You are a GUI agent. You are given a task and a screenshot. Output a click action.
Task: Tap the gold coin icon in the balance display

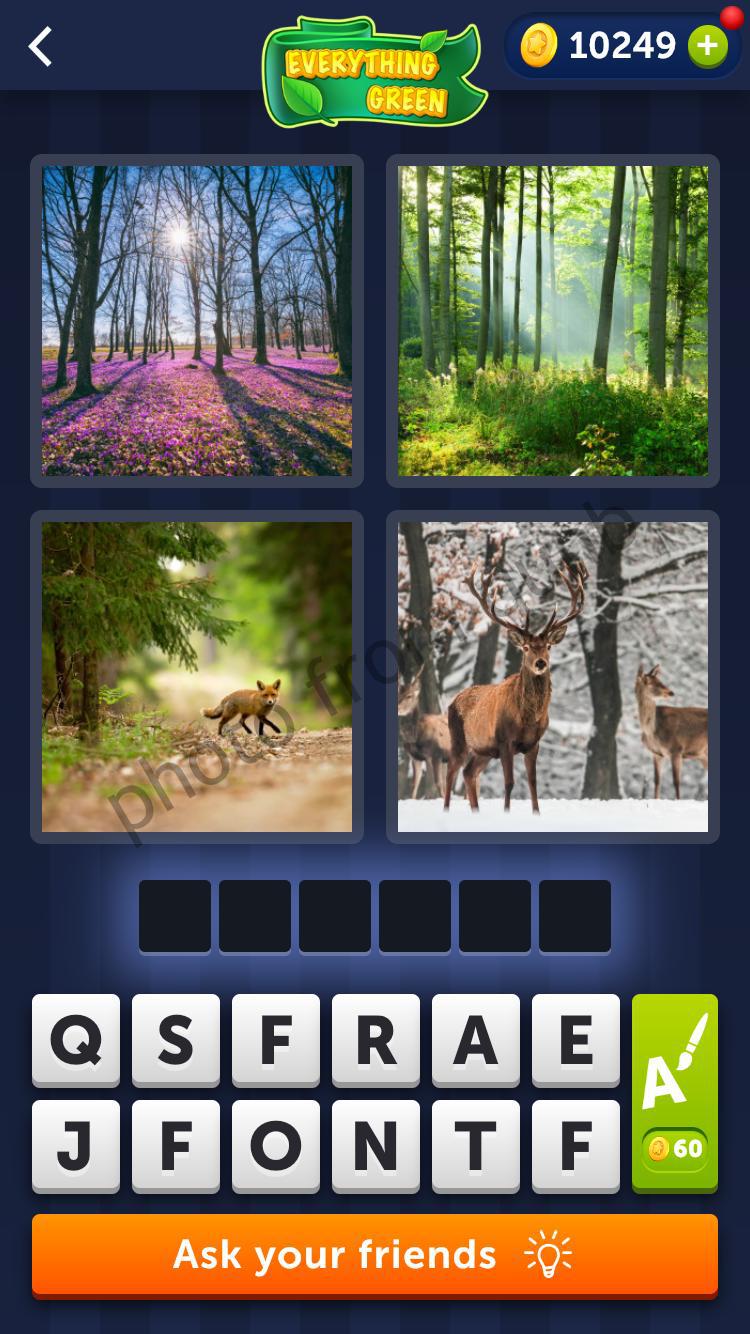[541, 45]
